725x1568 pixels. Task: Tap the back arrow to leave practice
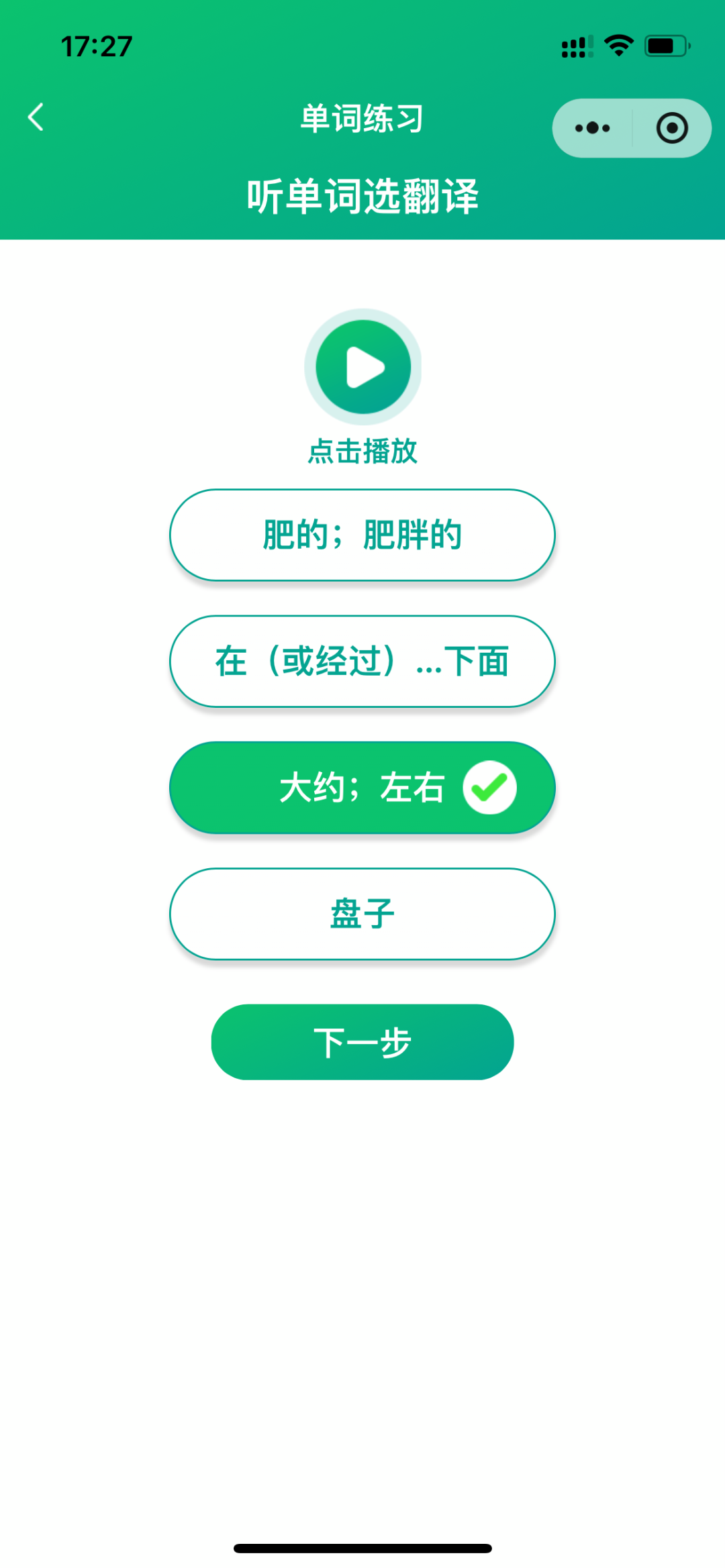(35, 116)
